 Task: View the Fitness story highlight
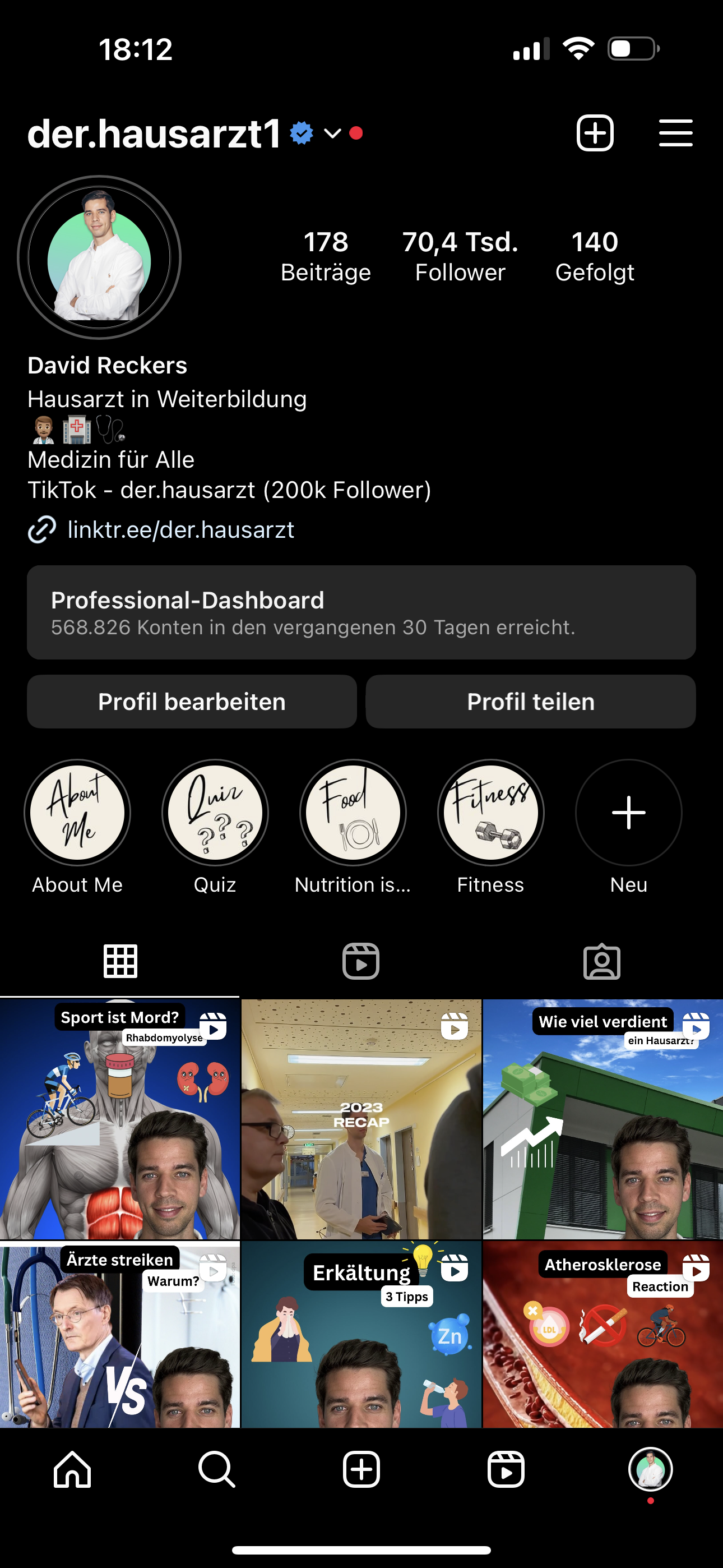(x=490, y=813)
